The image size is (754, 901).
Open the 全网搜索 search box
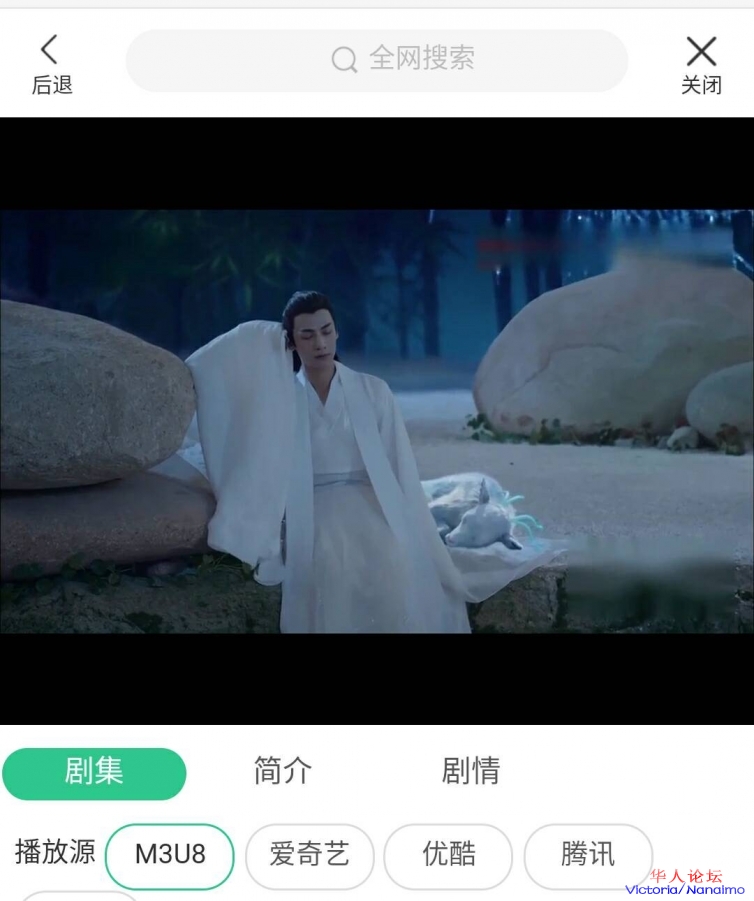point(377,60)
